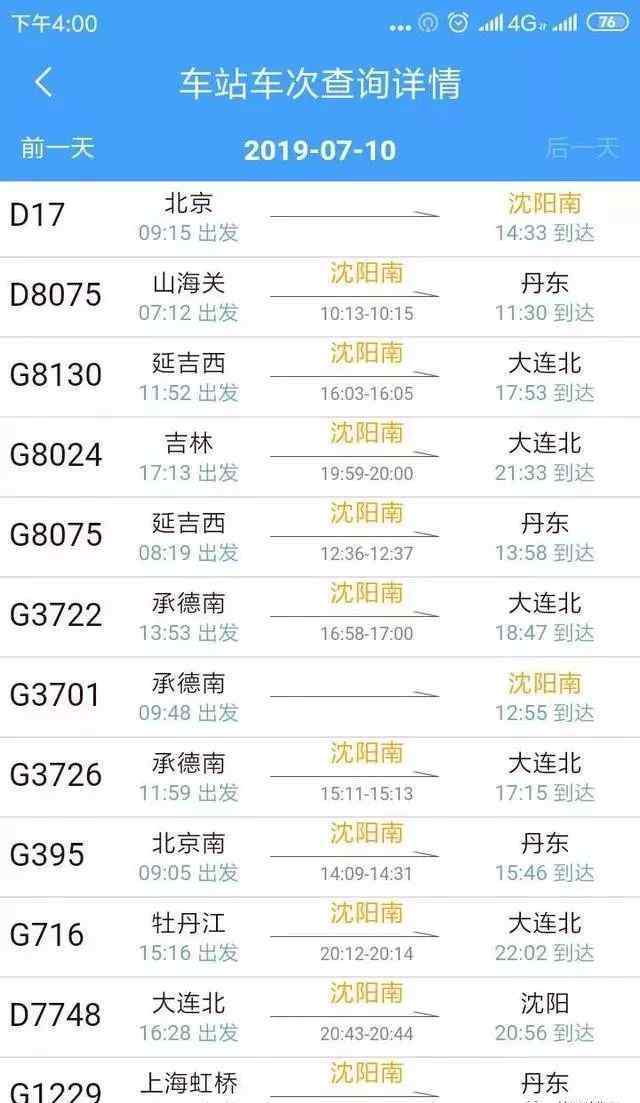
Task: Open train G8075 to 丹东
Action: 320,537
